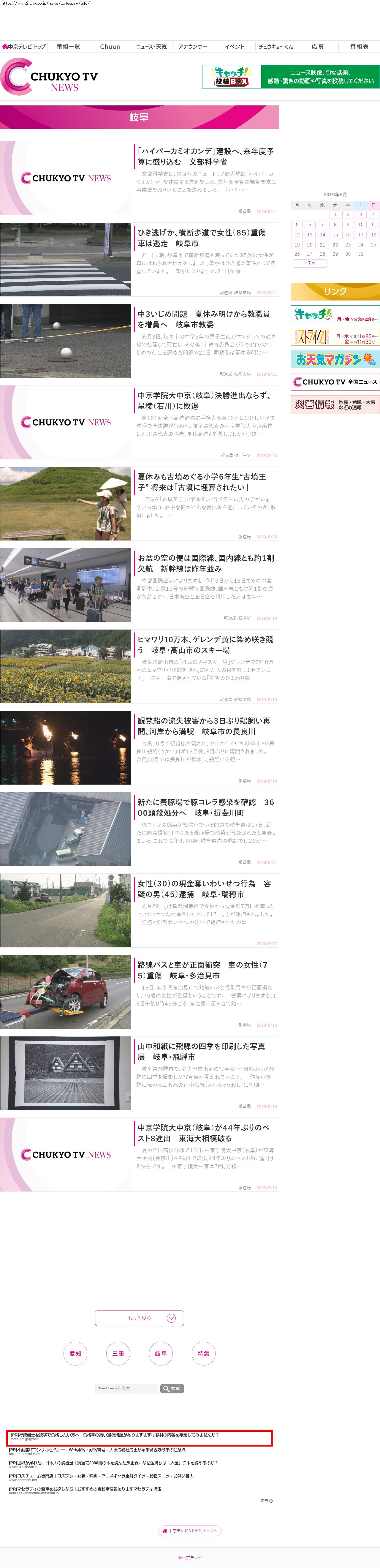
Task: Open the 番組一覧 menu item
Action: click(68, 47)
